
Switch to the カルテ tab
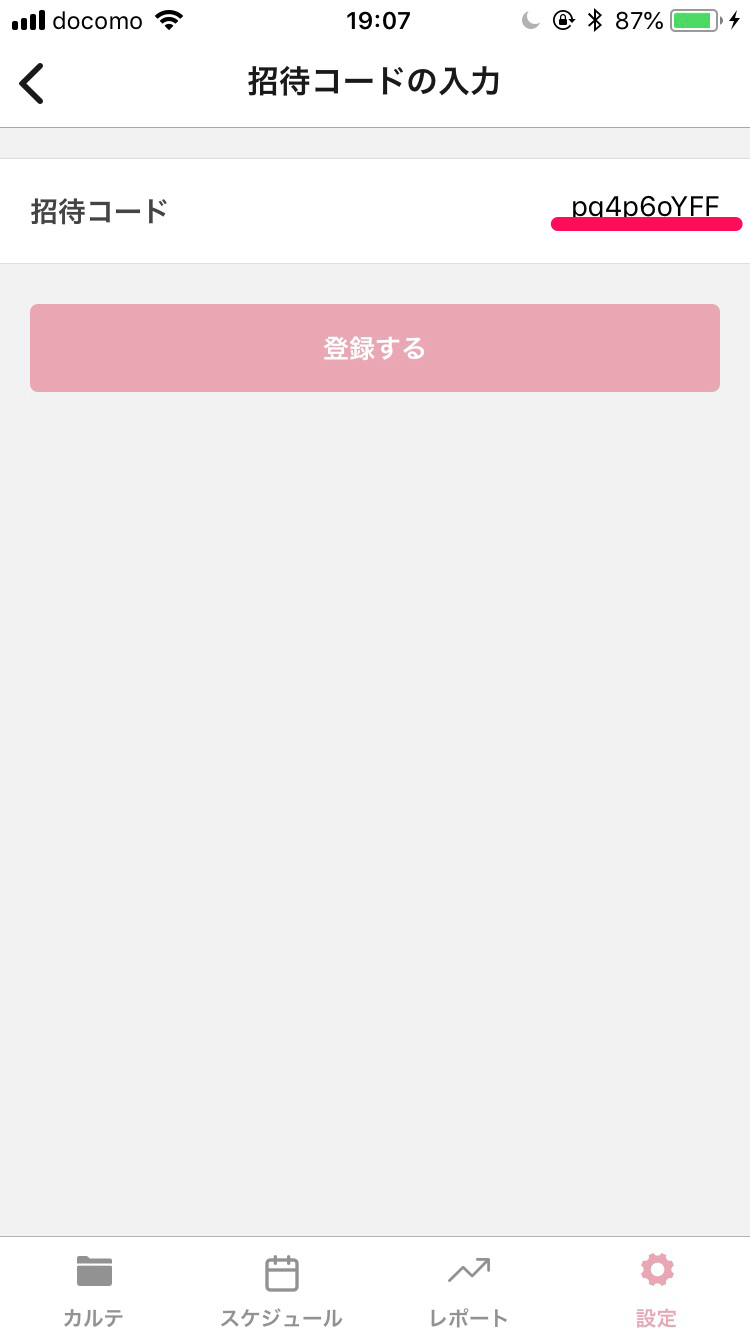tap(94, 1288)
